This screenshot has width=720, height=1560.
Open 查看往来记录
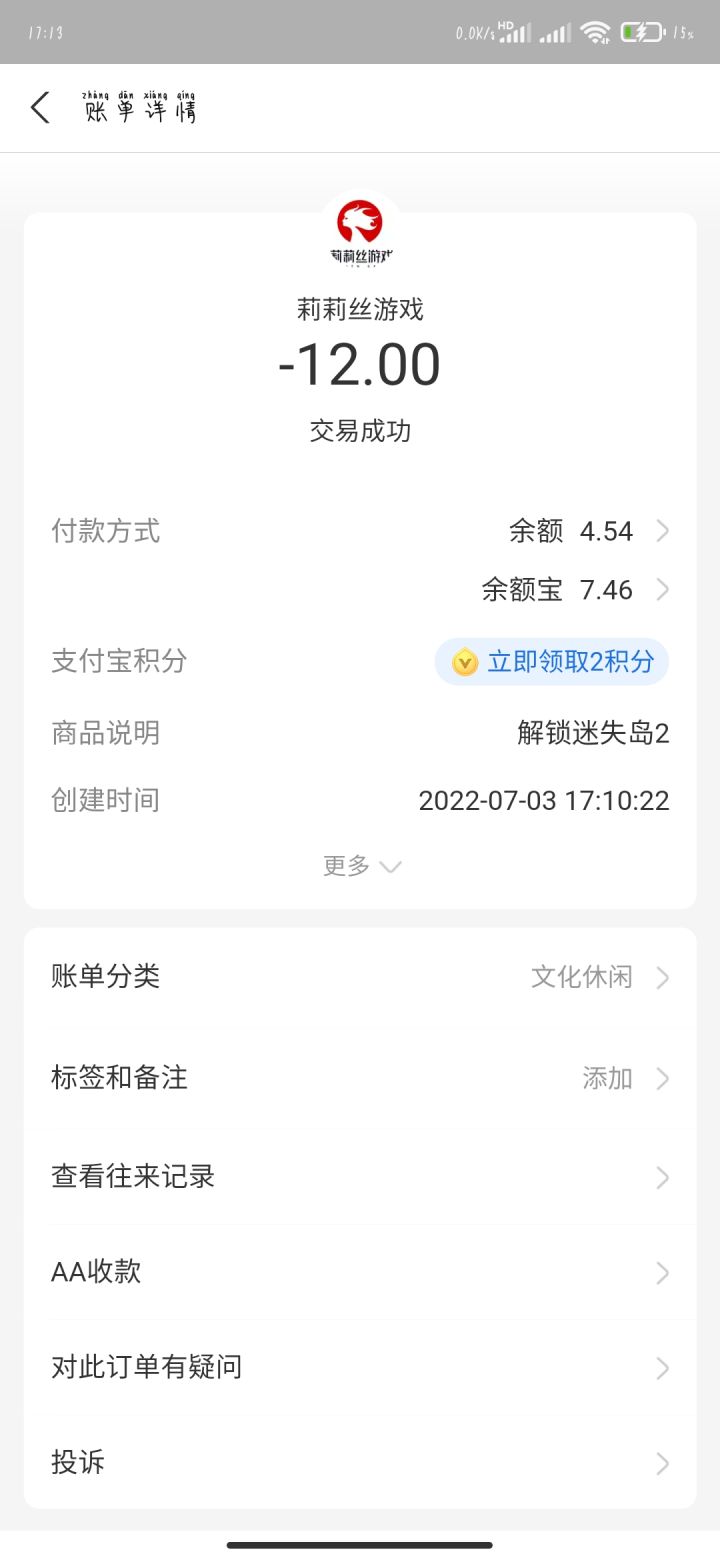tap(360, 1177)
